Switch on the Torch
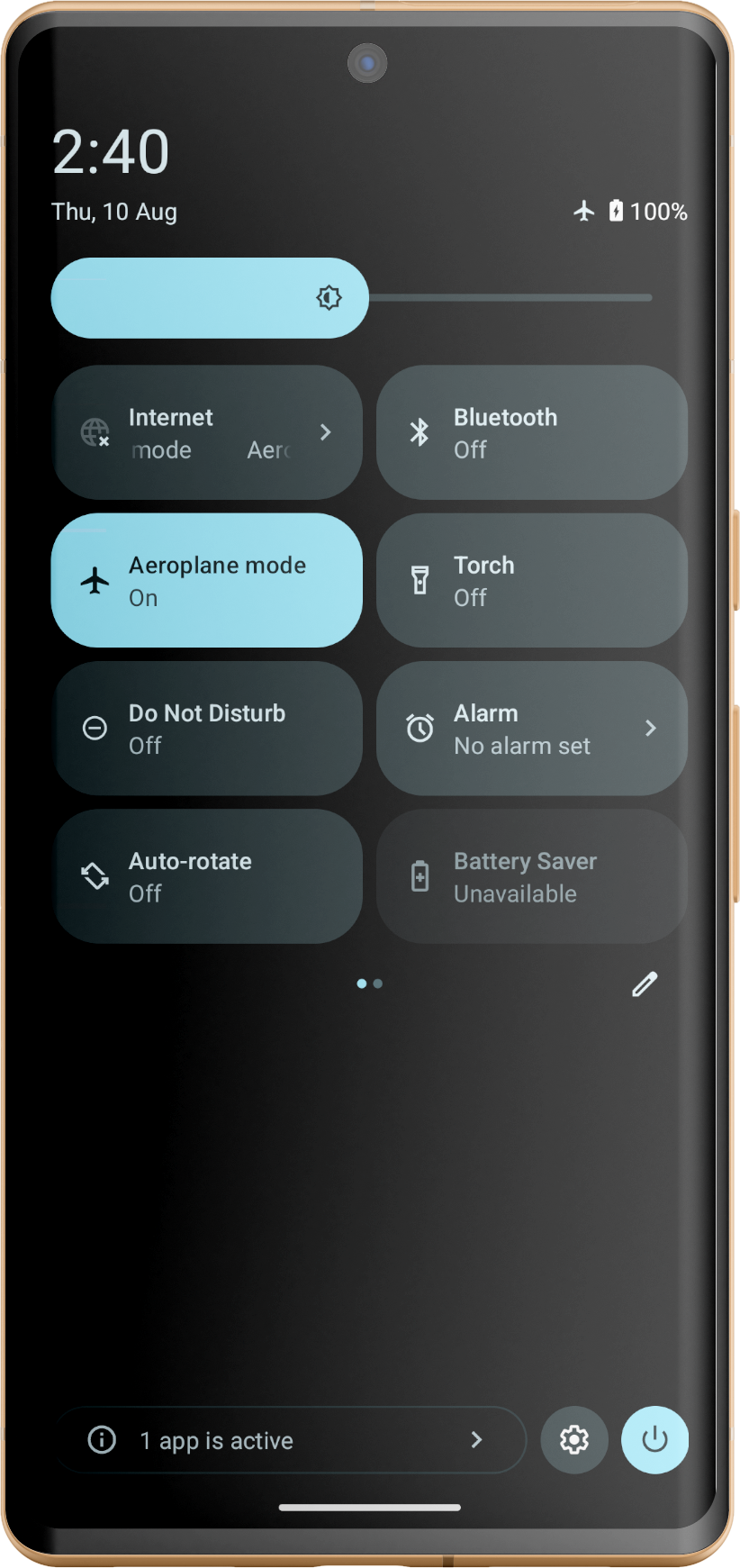The width and height of the screenshot is (740, 1568). click(531, 581)
